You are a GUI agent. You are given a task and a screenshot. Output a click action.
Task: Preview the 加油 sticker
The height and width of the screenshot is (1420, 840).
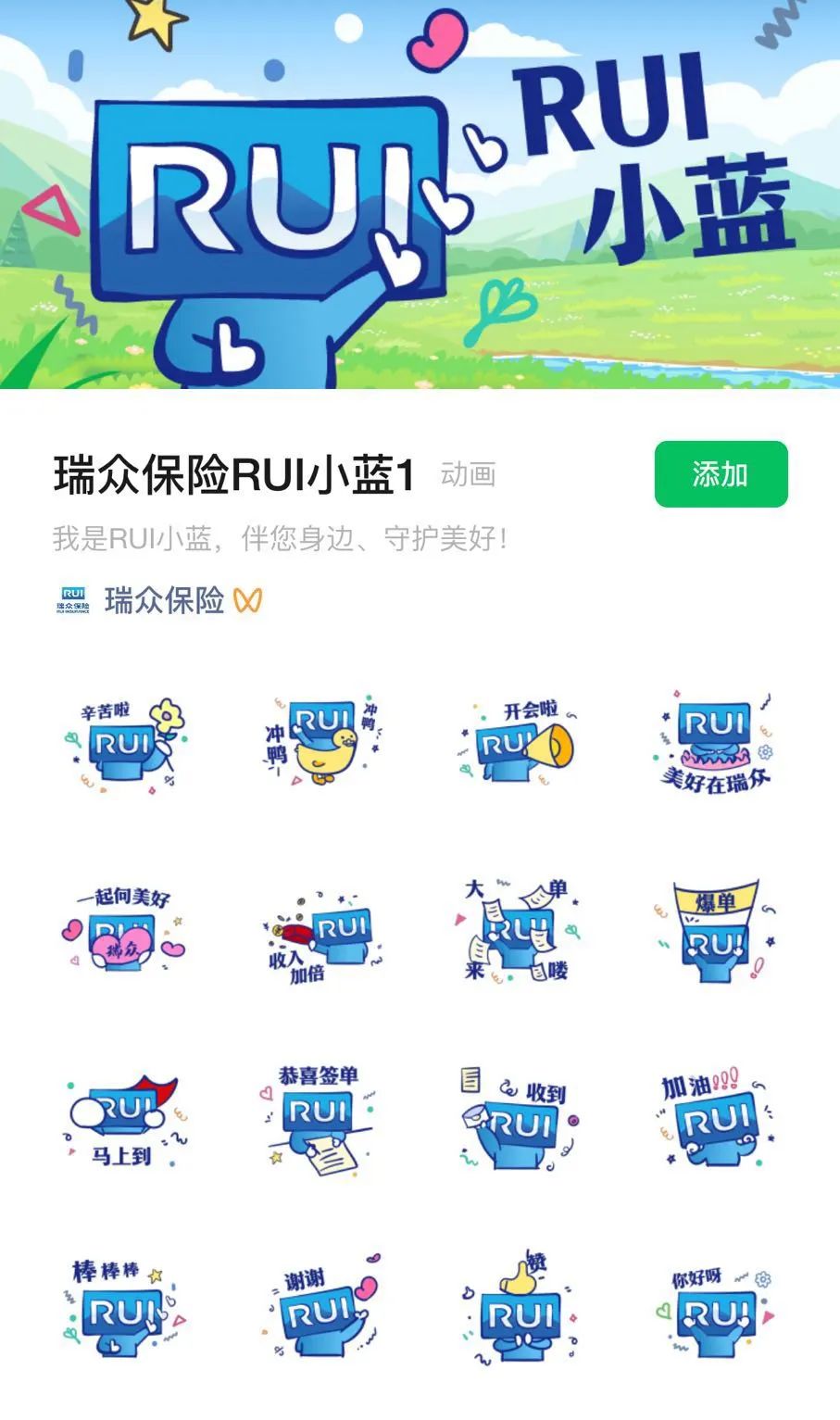point(715,1121)
